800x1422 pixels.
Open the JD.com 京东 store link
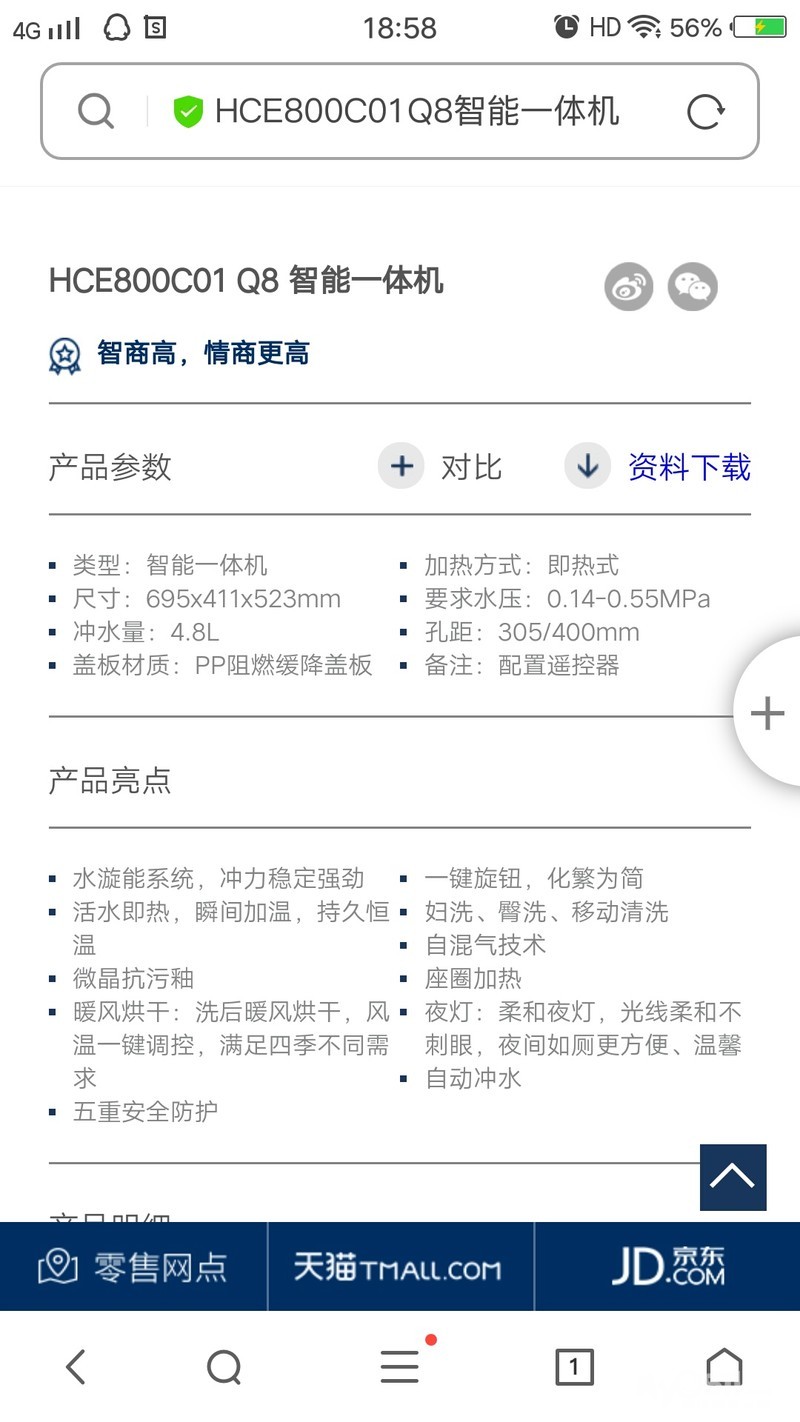click(668, 1267)
